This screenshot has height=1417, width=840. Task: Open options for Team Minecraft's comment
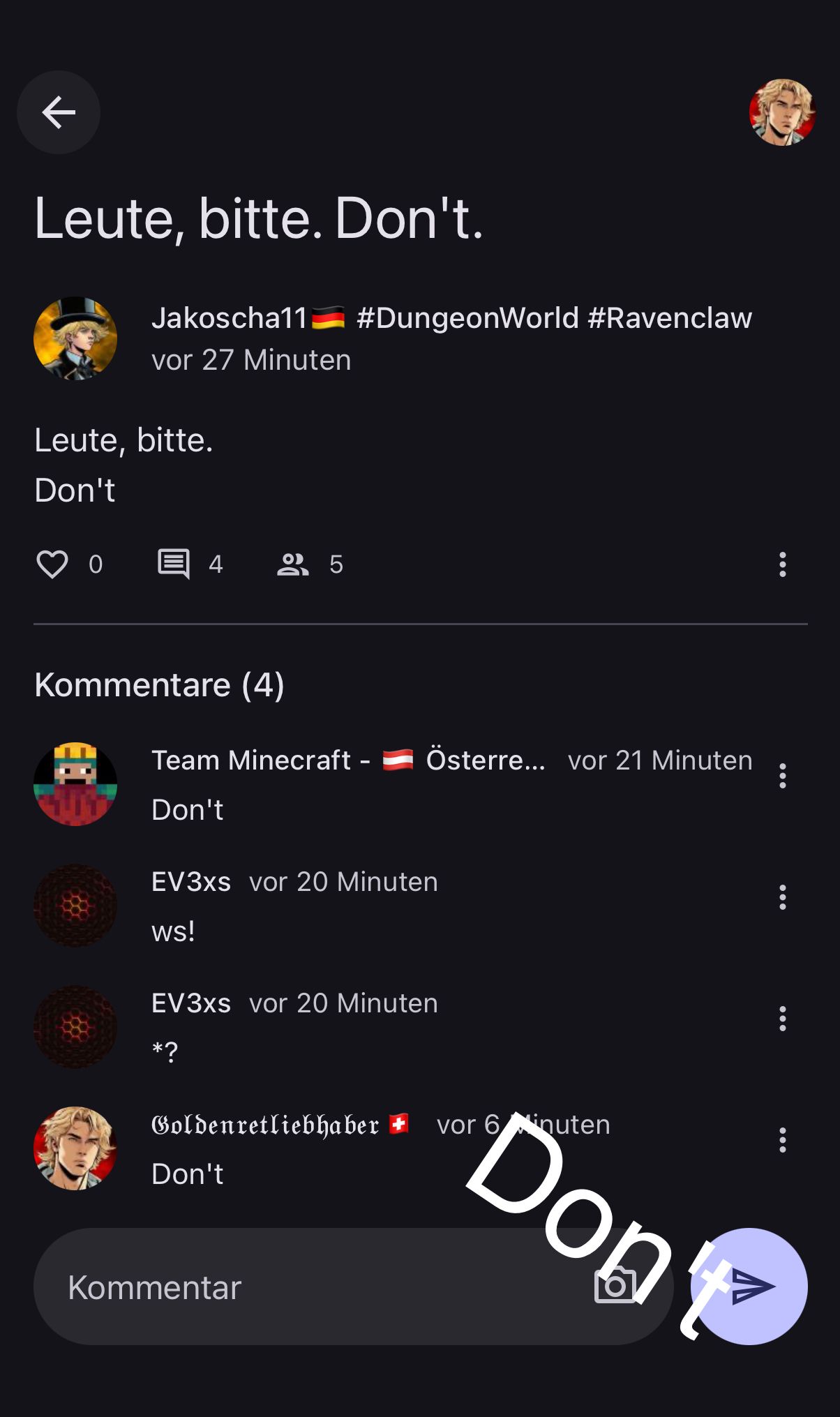(x=782, y=776)
